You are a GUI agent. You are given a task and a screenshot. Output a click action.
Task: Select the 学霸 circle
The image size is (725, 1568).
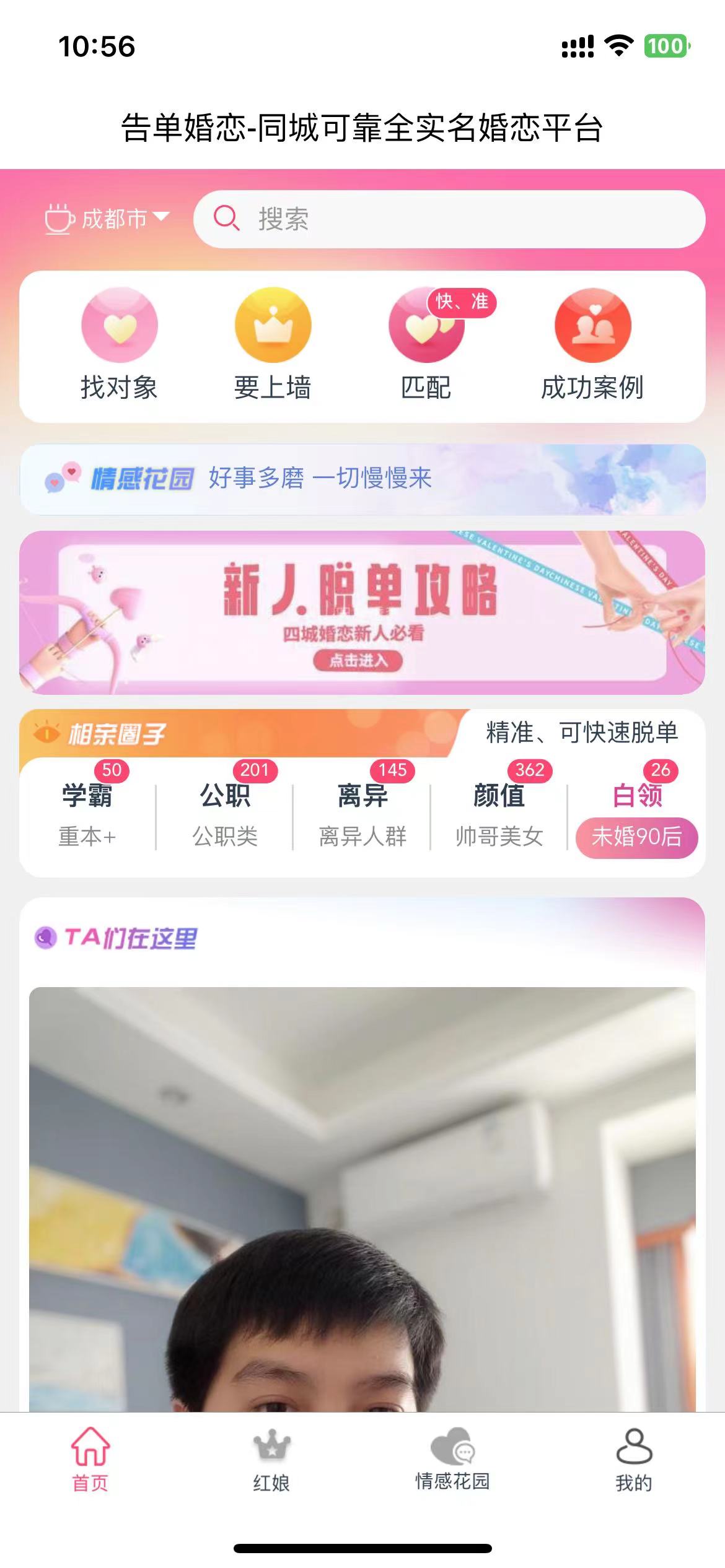[87, 812]
